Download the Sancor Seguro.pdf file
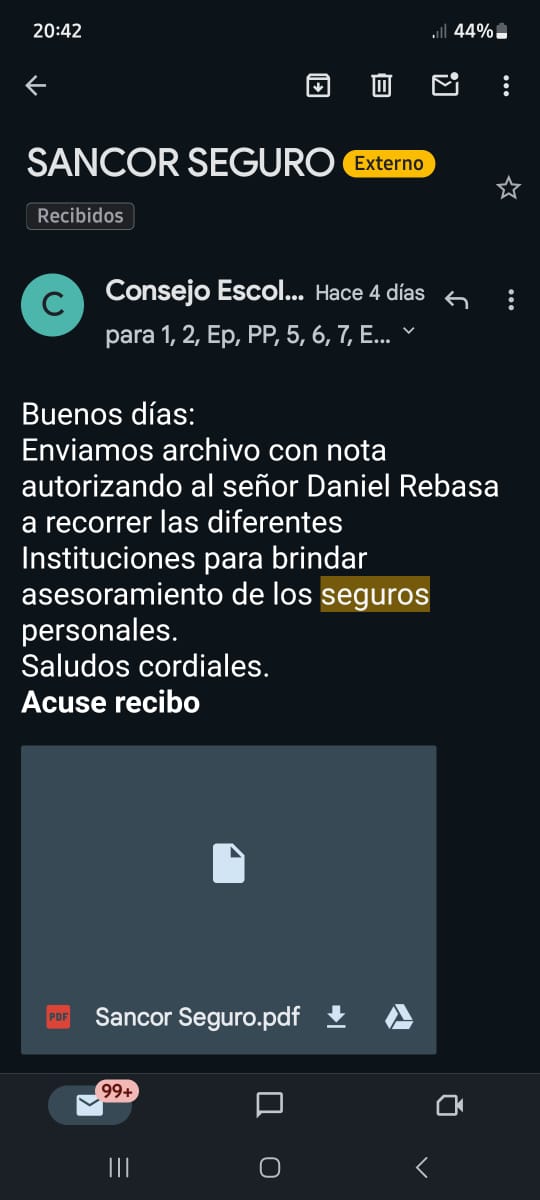This screenshot has height=1200, width=540. click(x=337, y=1017)
